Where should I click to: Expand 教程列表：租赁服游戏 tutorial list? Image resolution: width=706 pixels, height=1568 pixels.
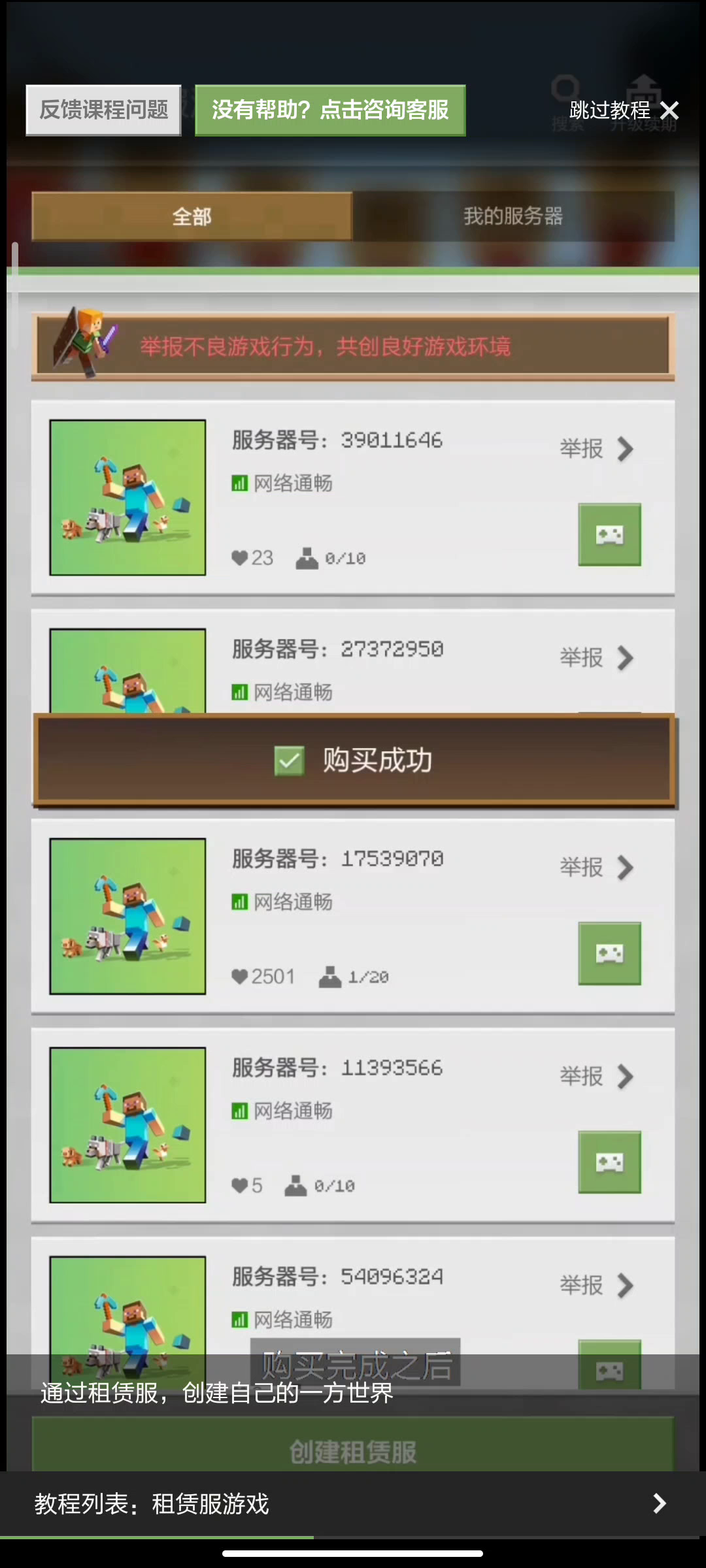click(353, 1504)
